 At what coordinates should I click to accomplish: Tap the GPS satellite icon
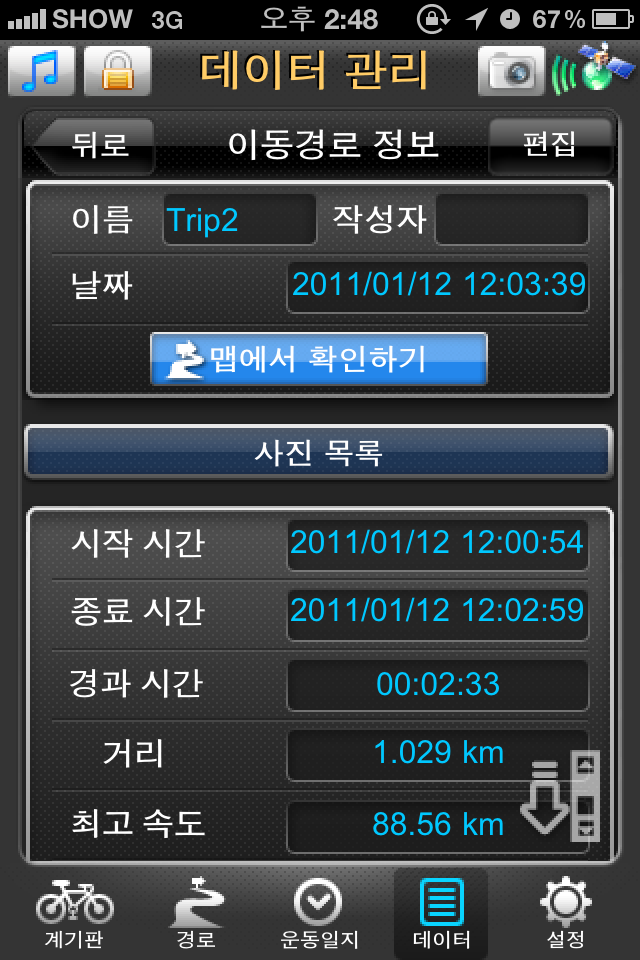[x=596, y=70]
